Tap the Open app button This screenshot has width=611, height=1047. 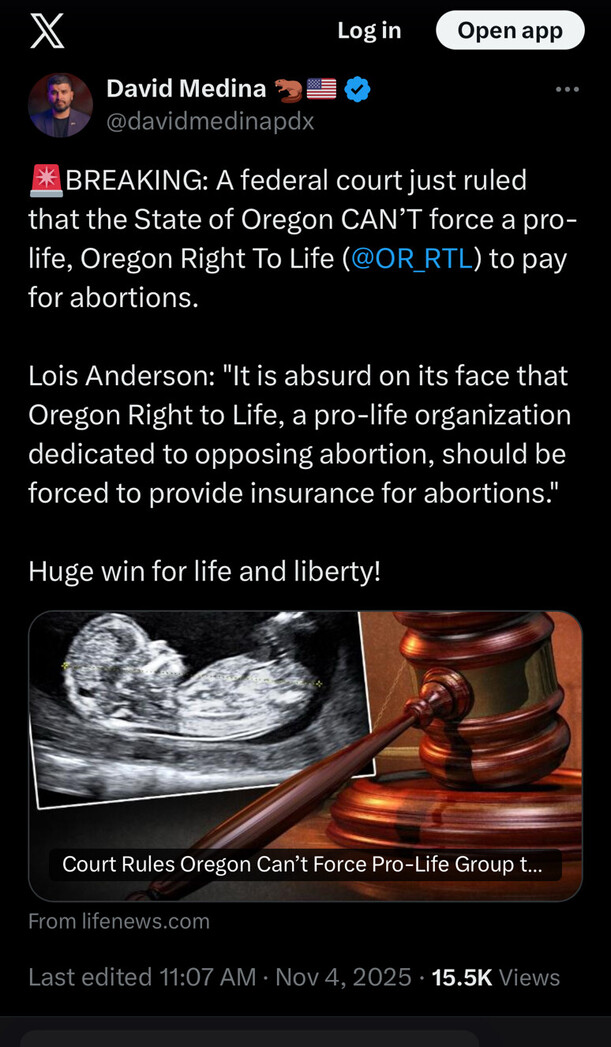510,31
